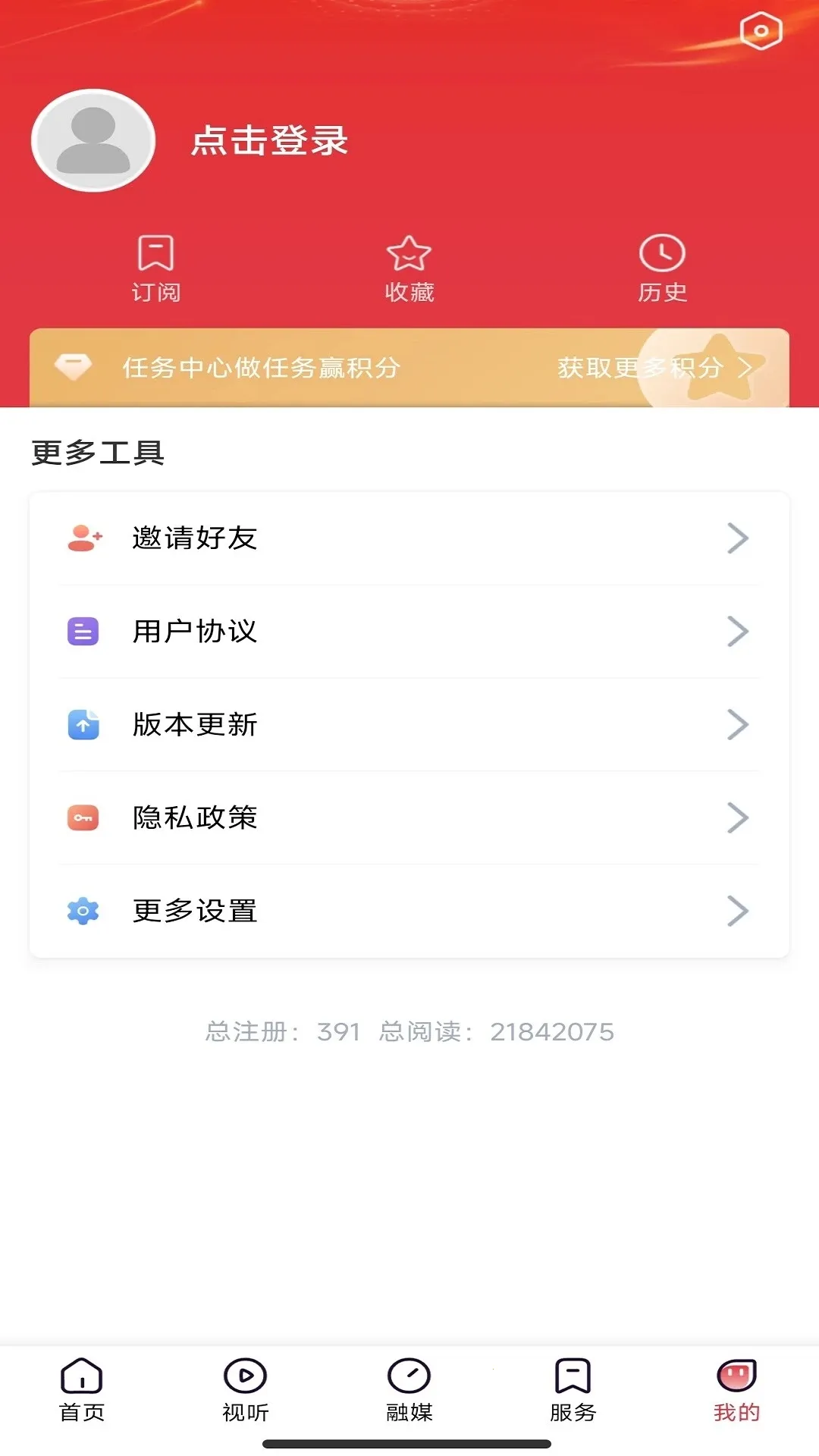This screenshot has height=1456, width=819.
Task: Expand the 邀请好友 row chevron
Action: [x=736, y=538]
